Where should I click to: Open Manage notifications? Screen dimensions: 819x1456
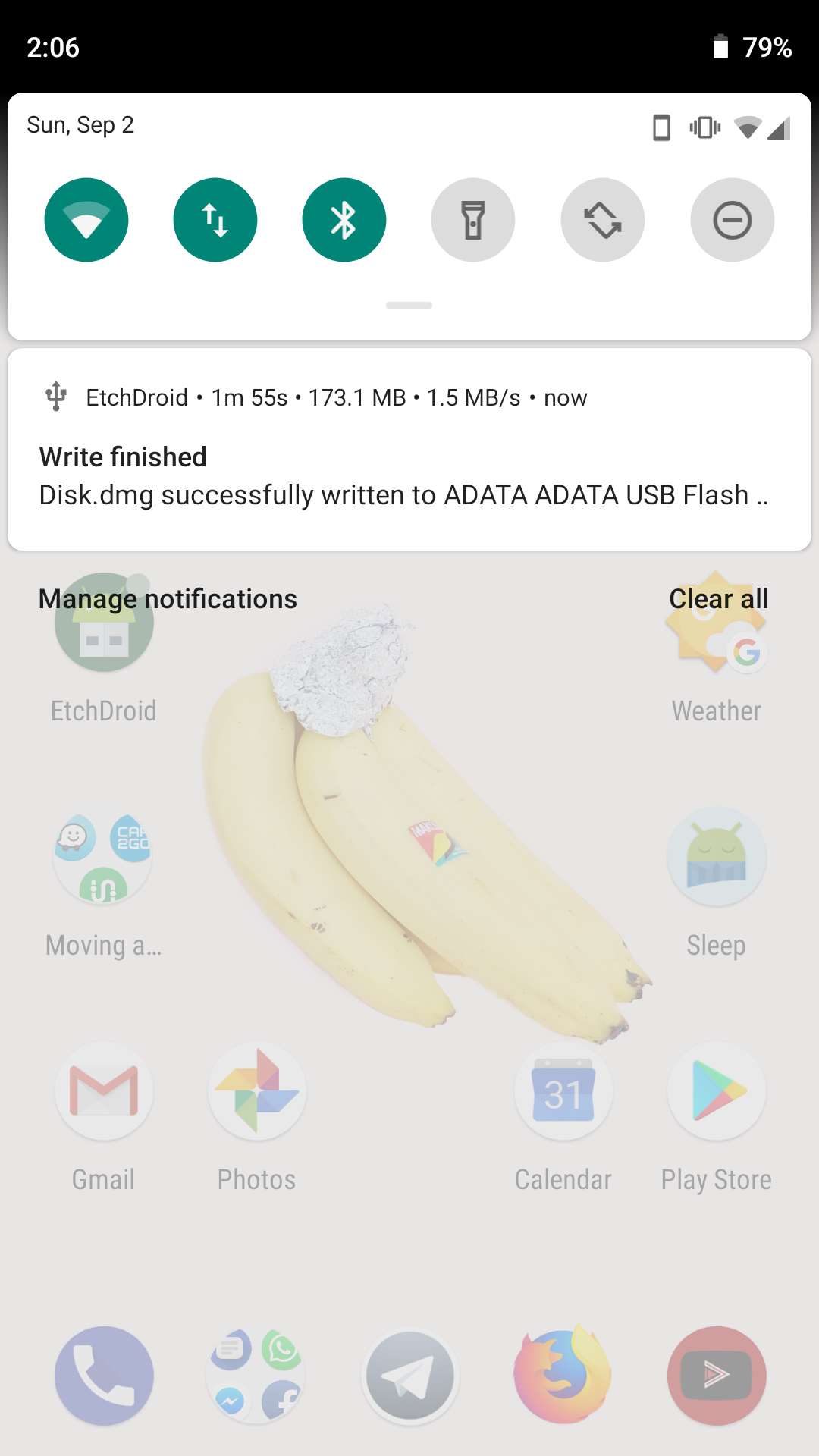point(168,599)
